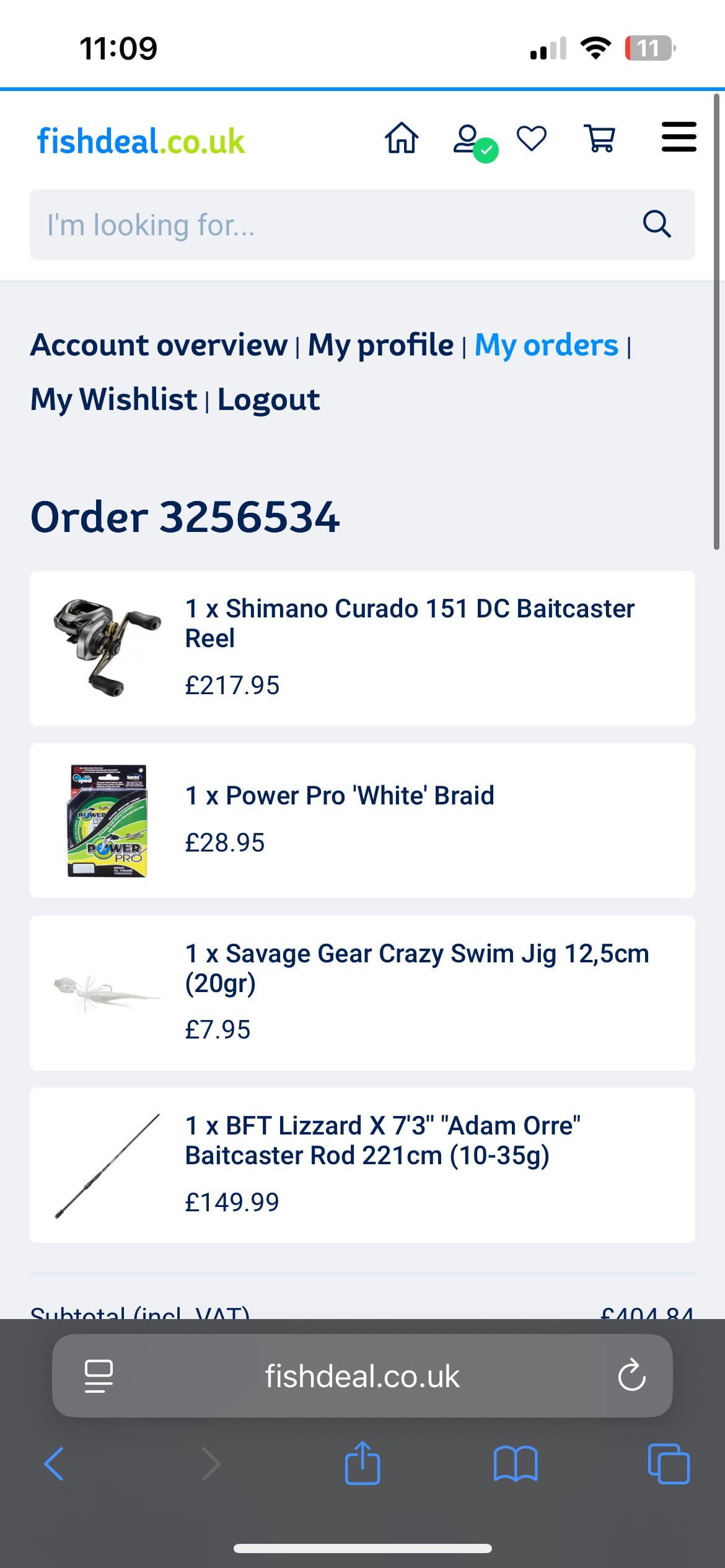
Task: Open Power Pro 'White' Braid item
Action: coord(340,796)
